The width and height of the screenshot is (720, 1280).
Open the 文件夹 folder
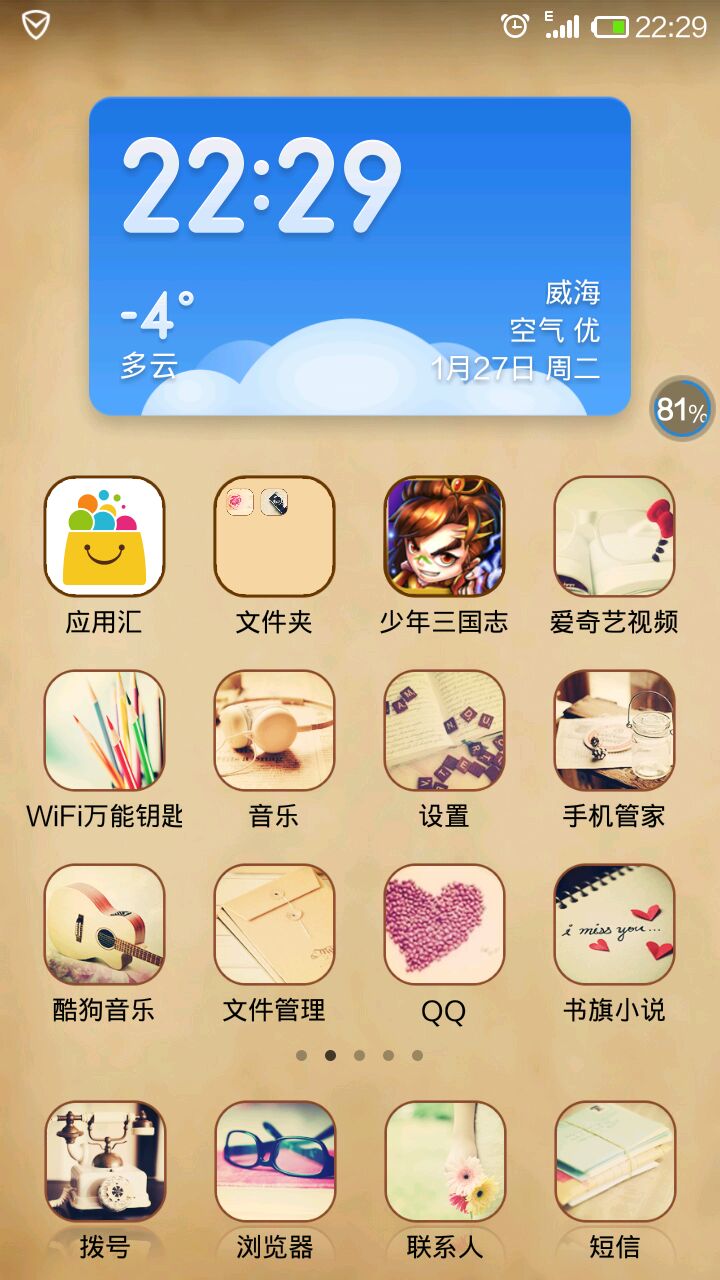coord(274,536)
